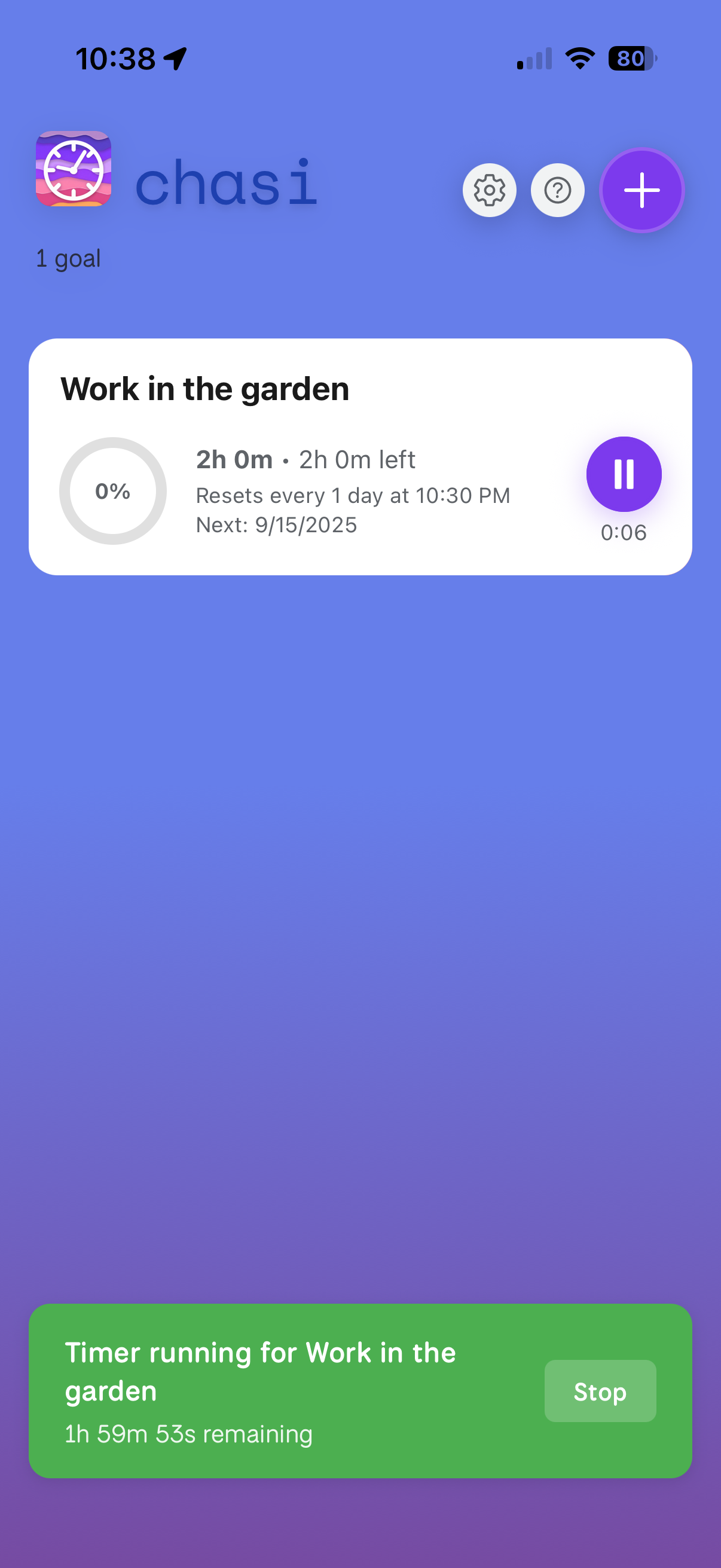Click the elapsed time 0:06 readout
The width and height of the screenshot is (721, 1568).
622,532
